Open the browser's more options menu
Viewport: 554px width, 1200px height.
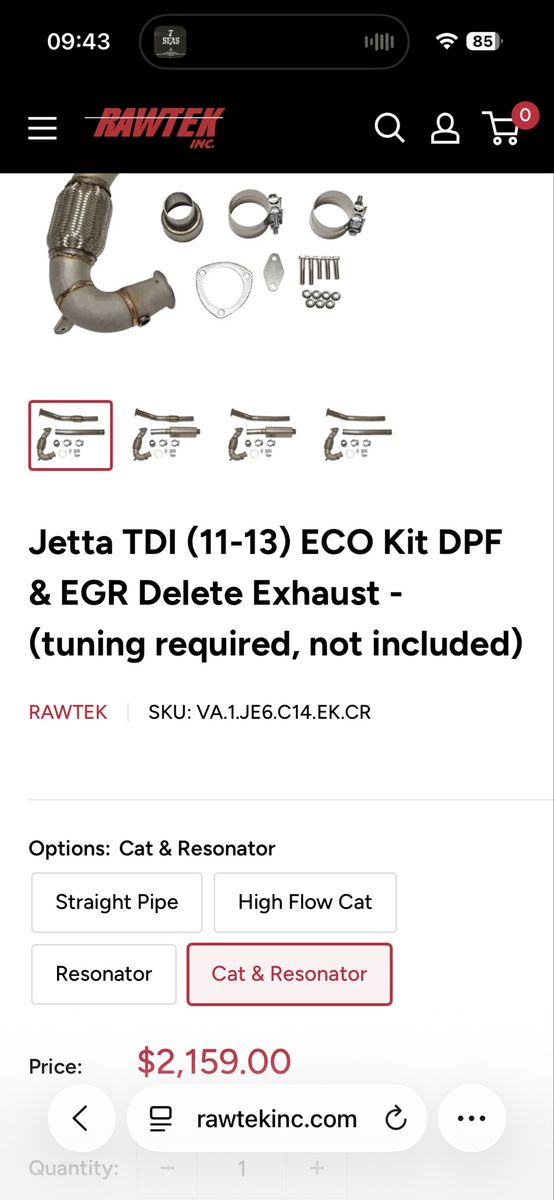[x=471, y=1118]
